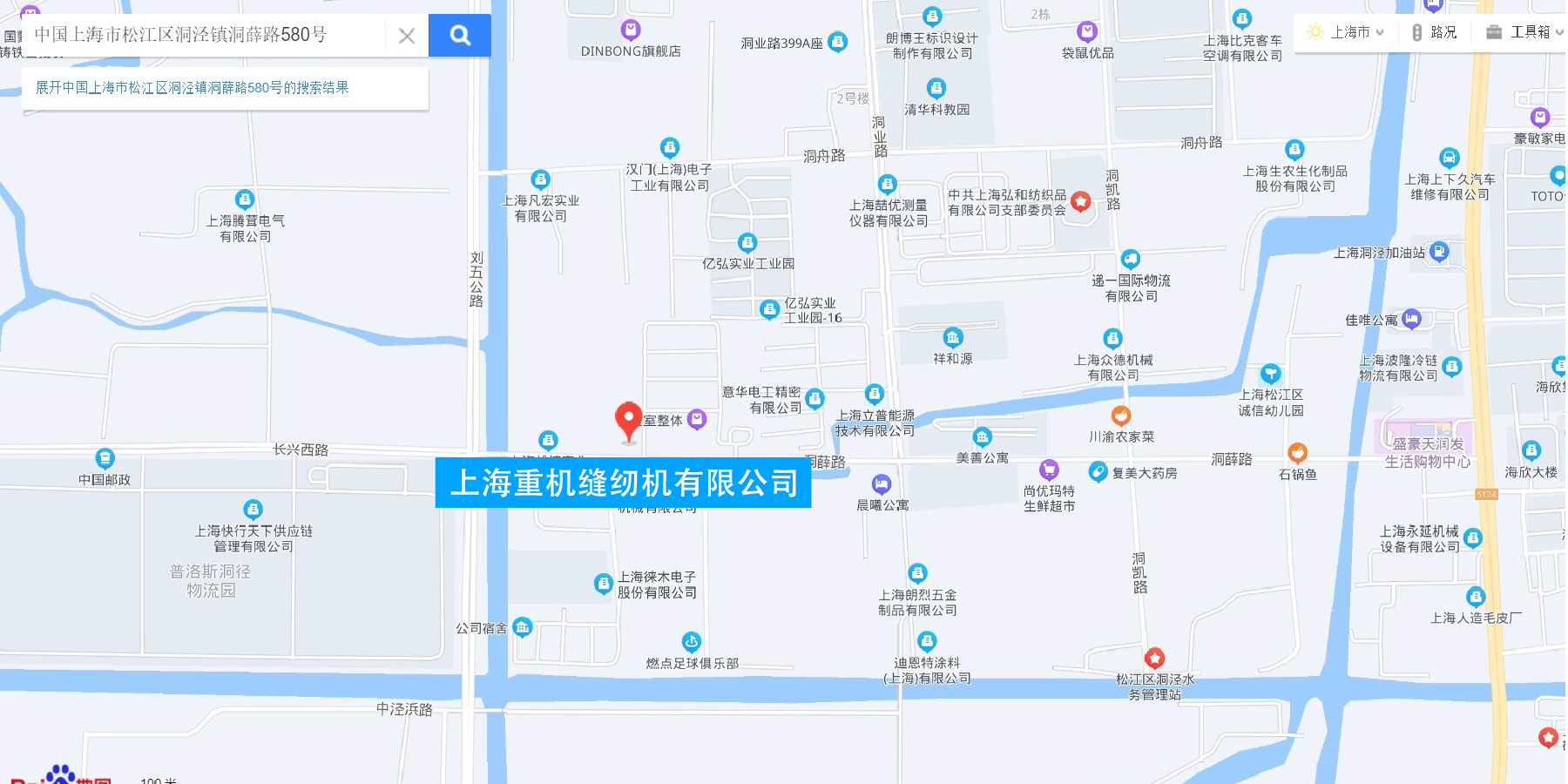This screenshot has height=784, width=1568.
Task: Select the 袋鼠优品 shop marker
Action: [x=1087, y=32]
